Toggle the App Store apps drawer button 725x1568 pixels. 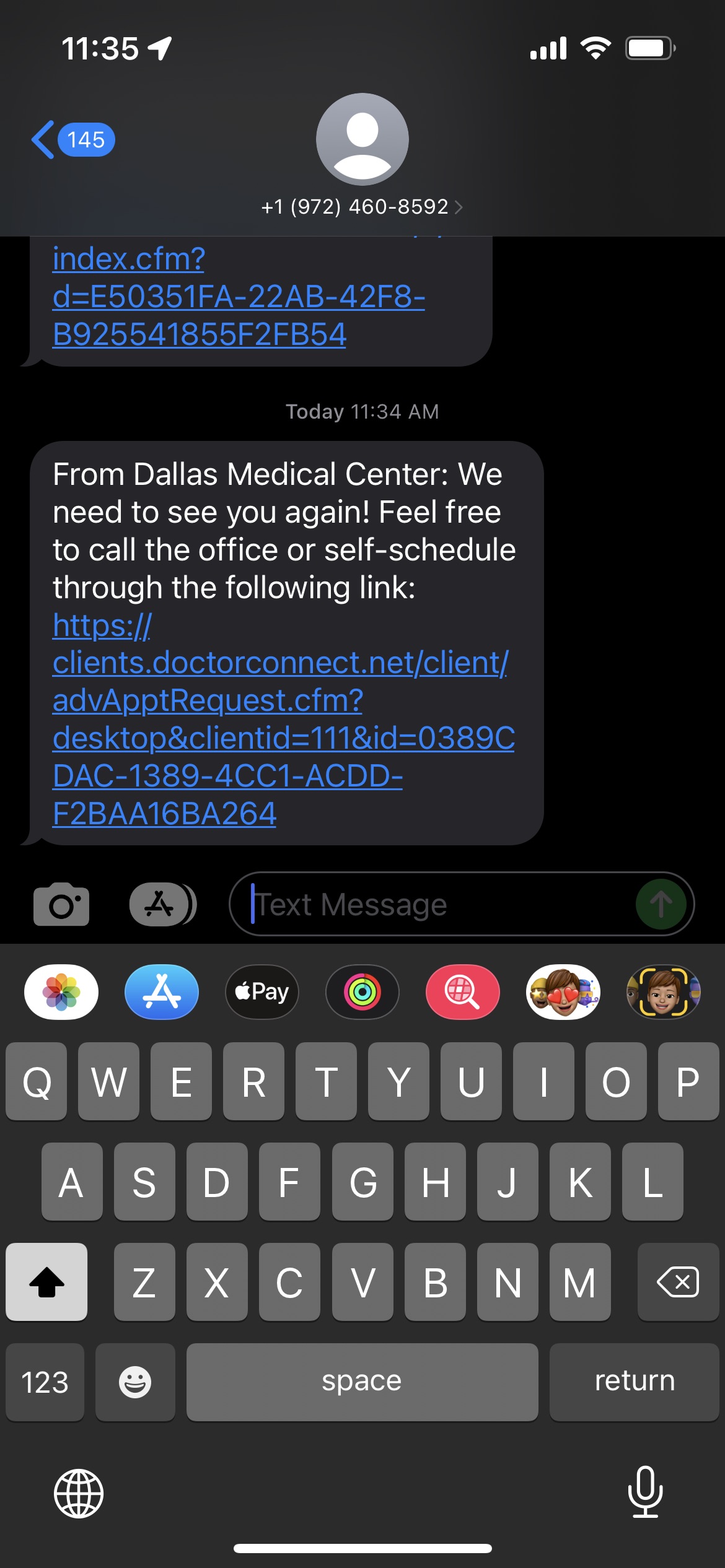coord(162,904)
